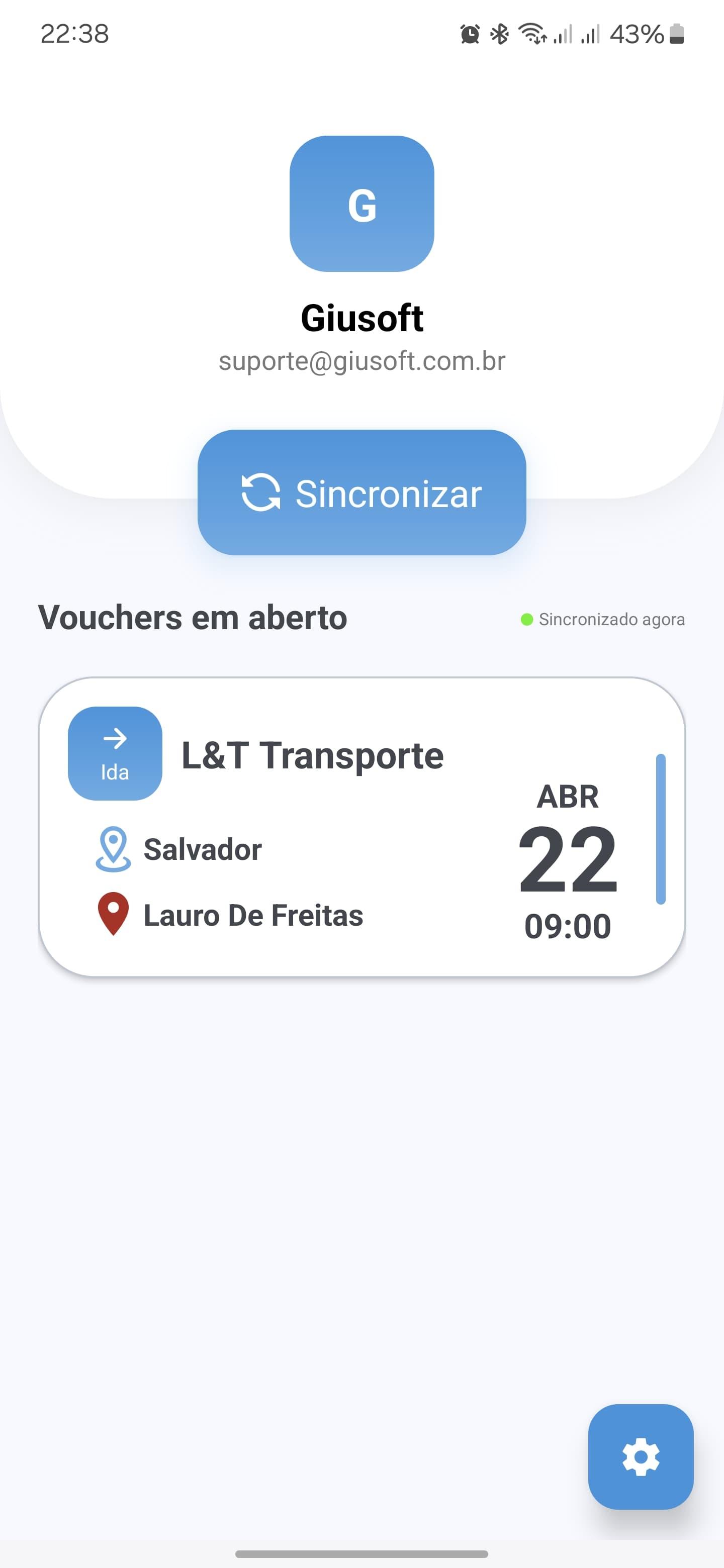The width and height of the screenshot is (724, 1568).
Task: Tap the Sincronizar button
Action: tap(361, 493)
